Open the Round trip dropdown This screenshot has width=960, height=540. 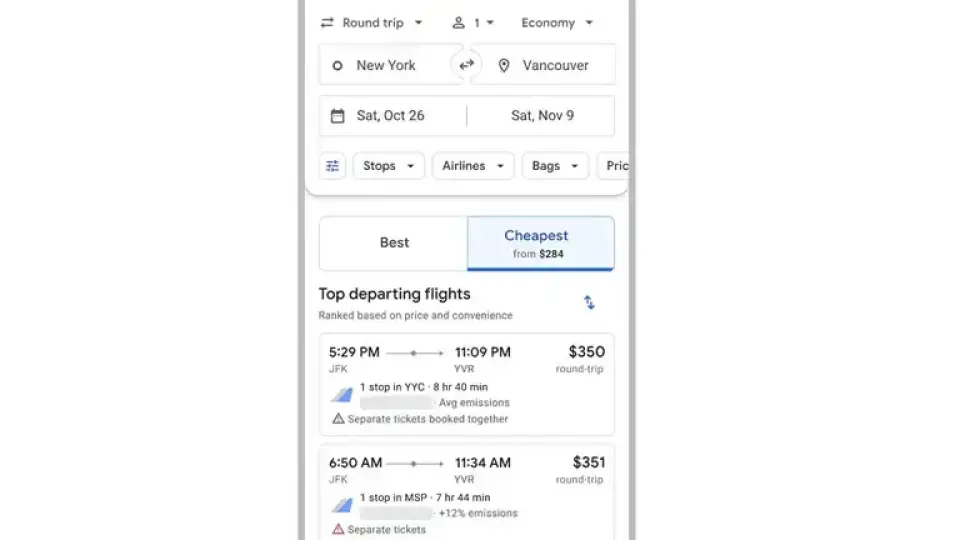[x=372, y=23]
